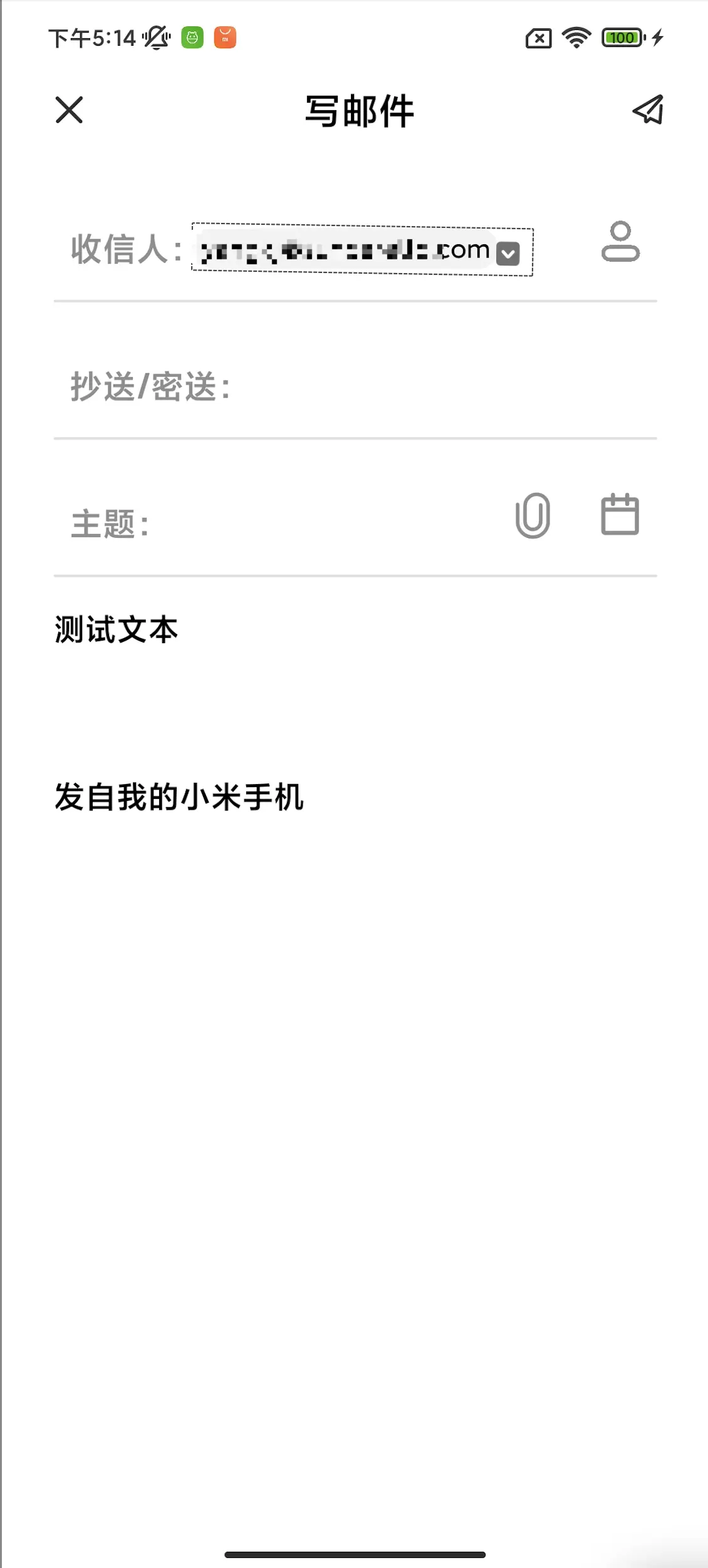The image size is (708, 1568).
Task: Edit the email body text 测试文本
Action: pos(117,629)
